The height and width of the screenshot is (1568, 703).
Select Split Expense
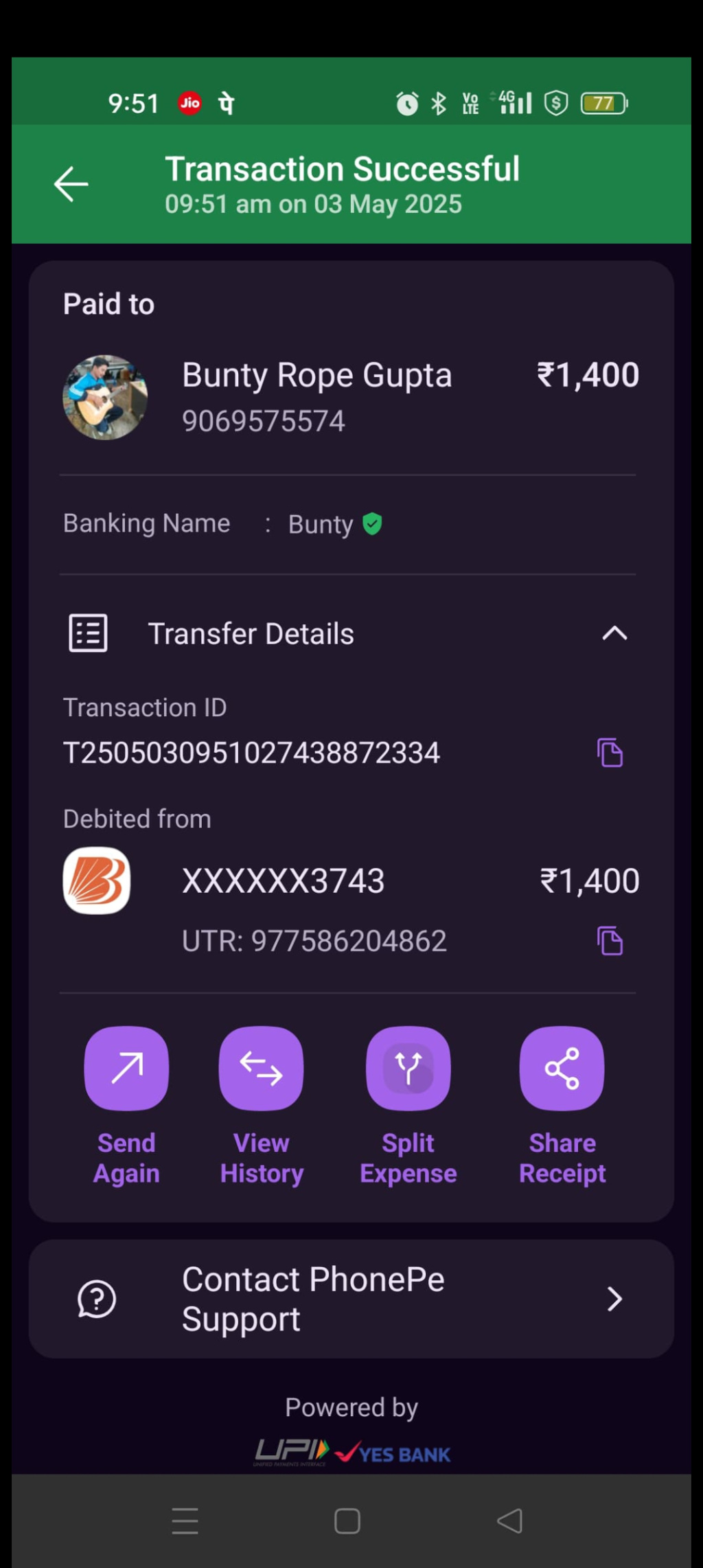408,1069
